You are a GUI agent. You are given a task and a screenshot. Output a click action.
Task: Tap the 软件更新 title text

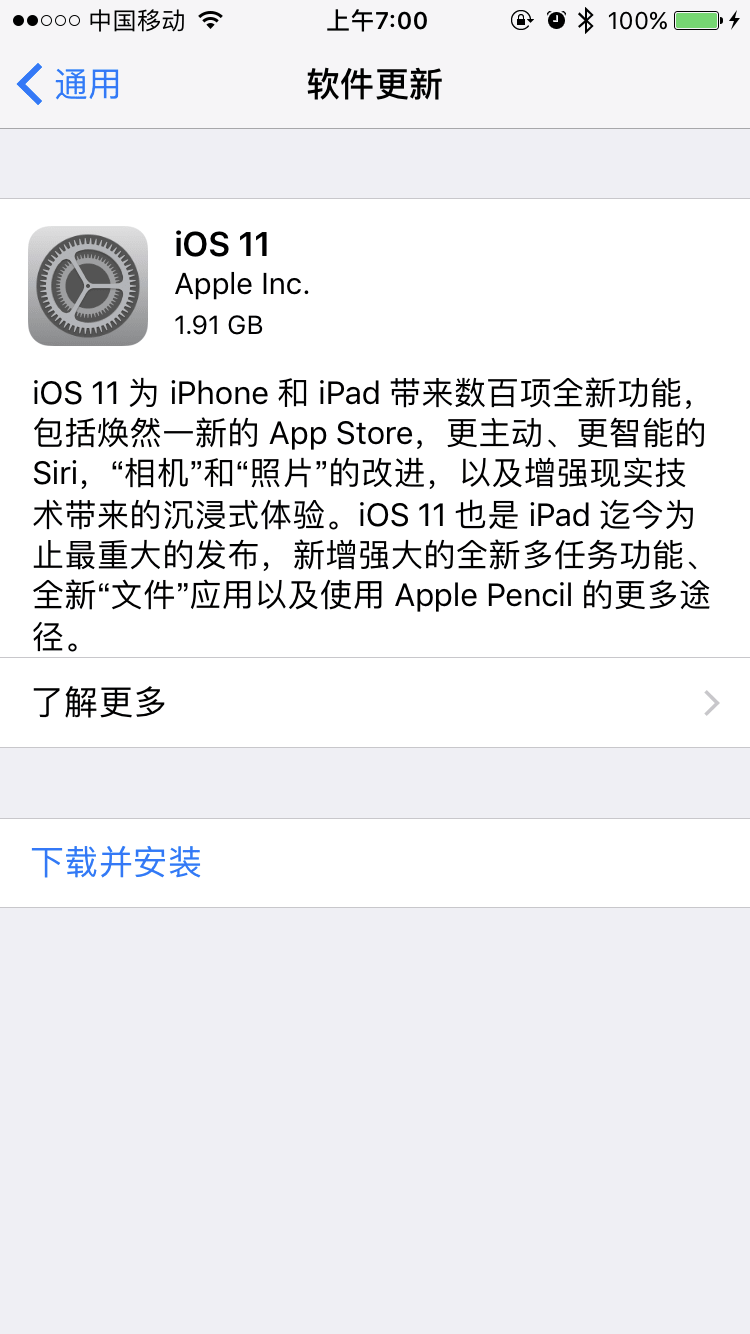[375, 85]
